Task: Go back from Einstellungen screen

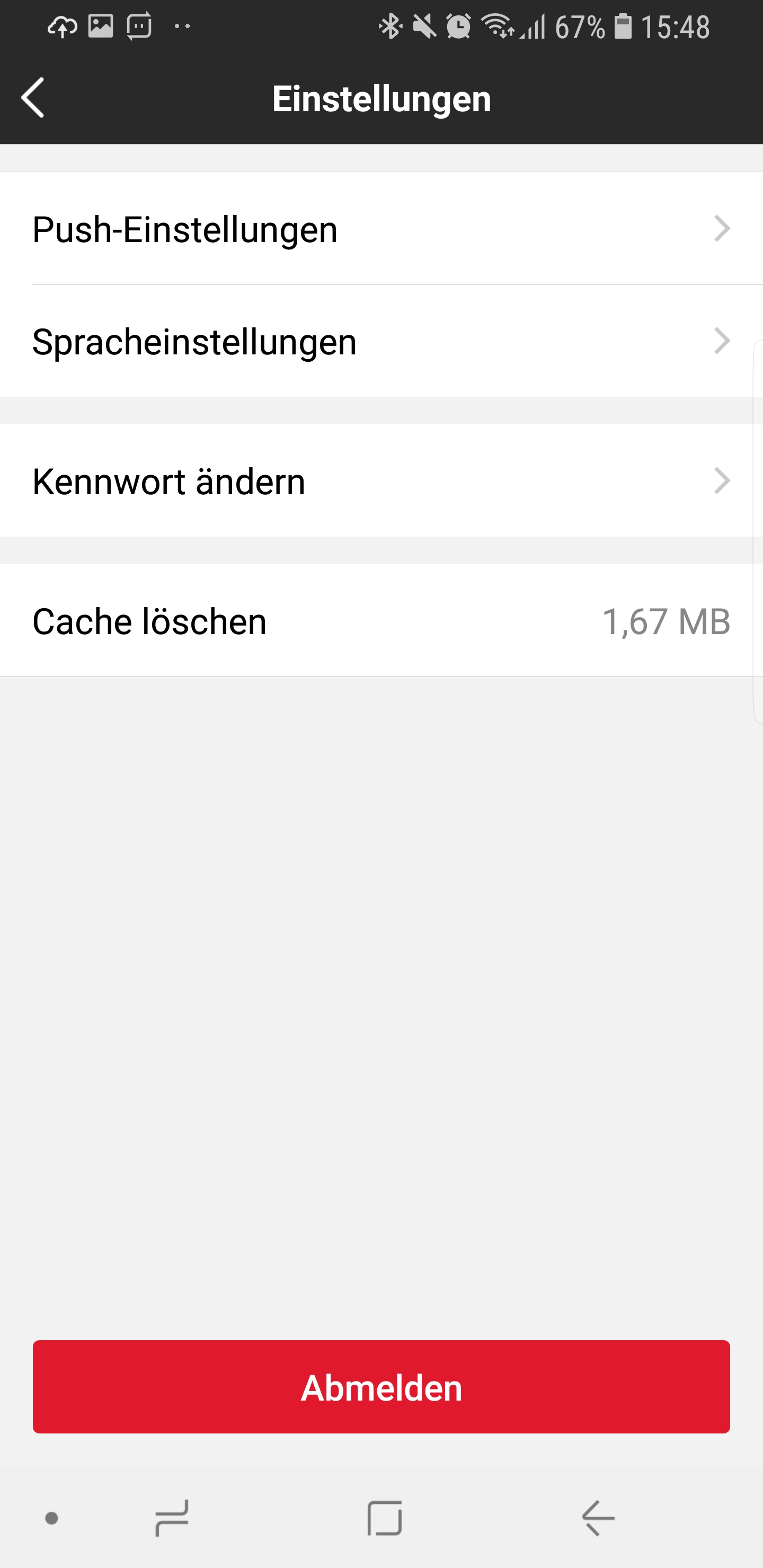Action: (x=33, y=97)
